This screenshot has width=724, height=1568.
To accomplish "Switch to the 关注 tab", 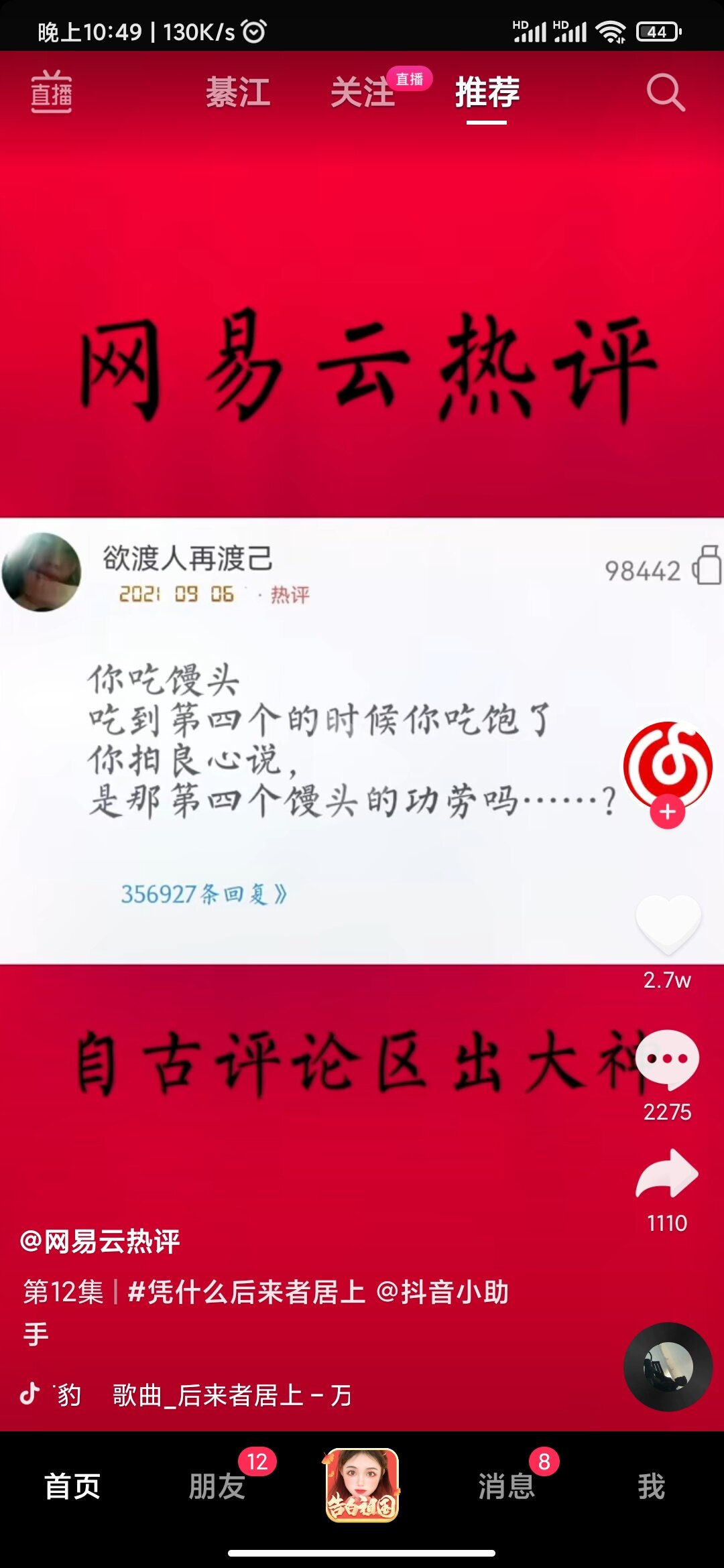I will point(363,92).
